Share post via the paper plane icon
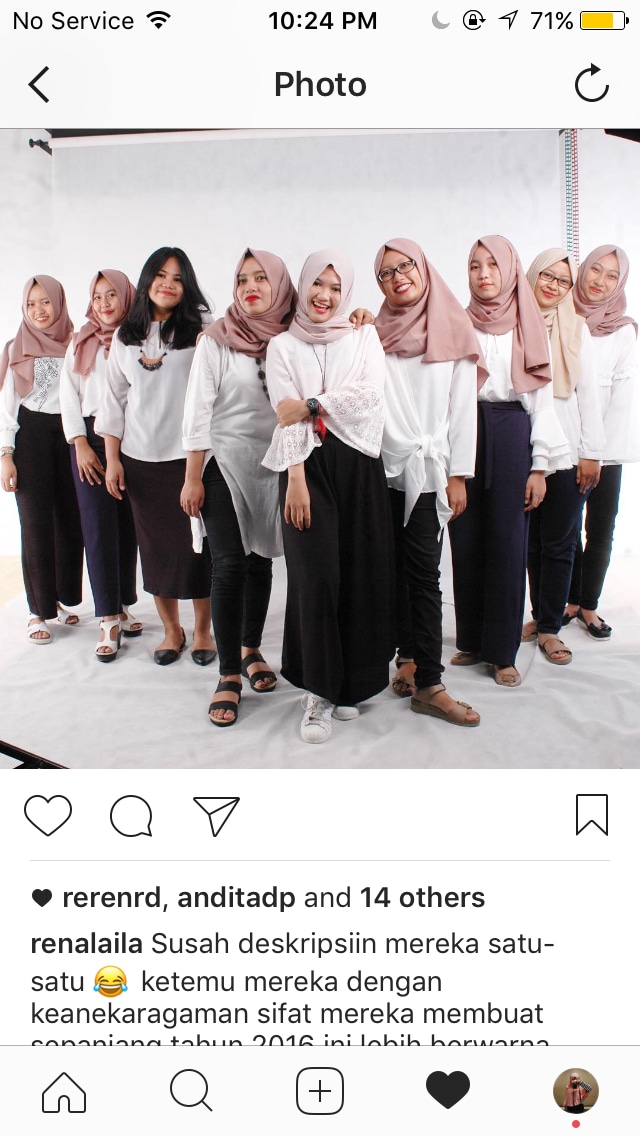This screenshot has height=1136, width=640. [216, 816]
